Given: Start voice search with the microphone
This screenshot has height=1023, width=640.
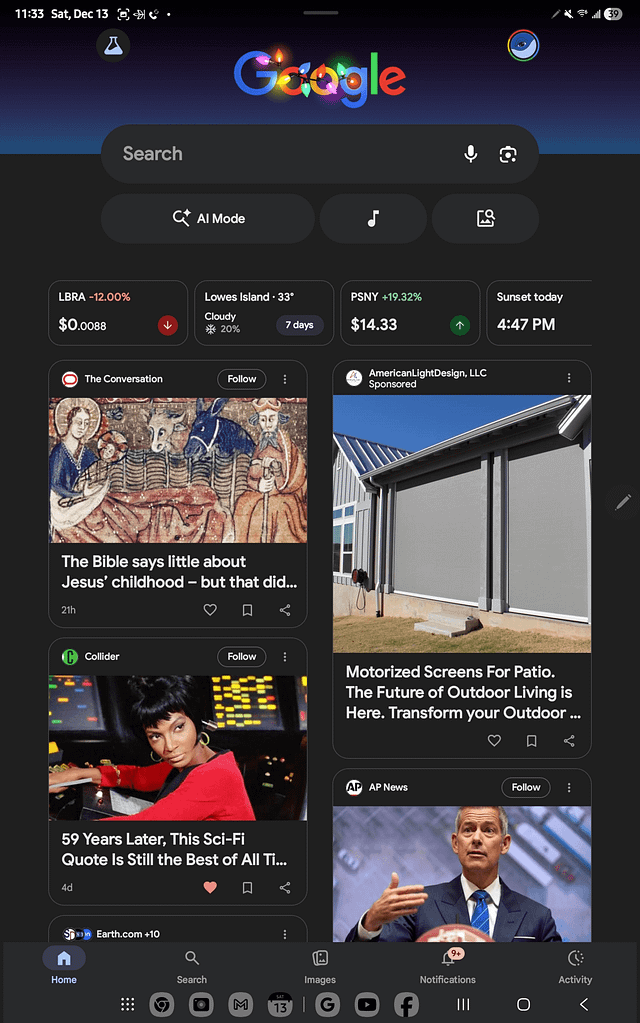Looking at the screenshot, I should coord(471,154).
